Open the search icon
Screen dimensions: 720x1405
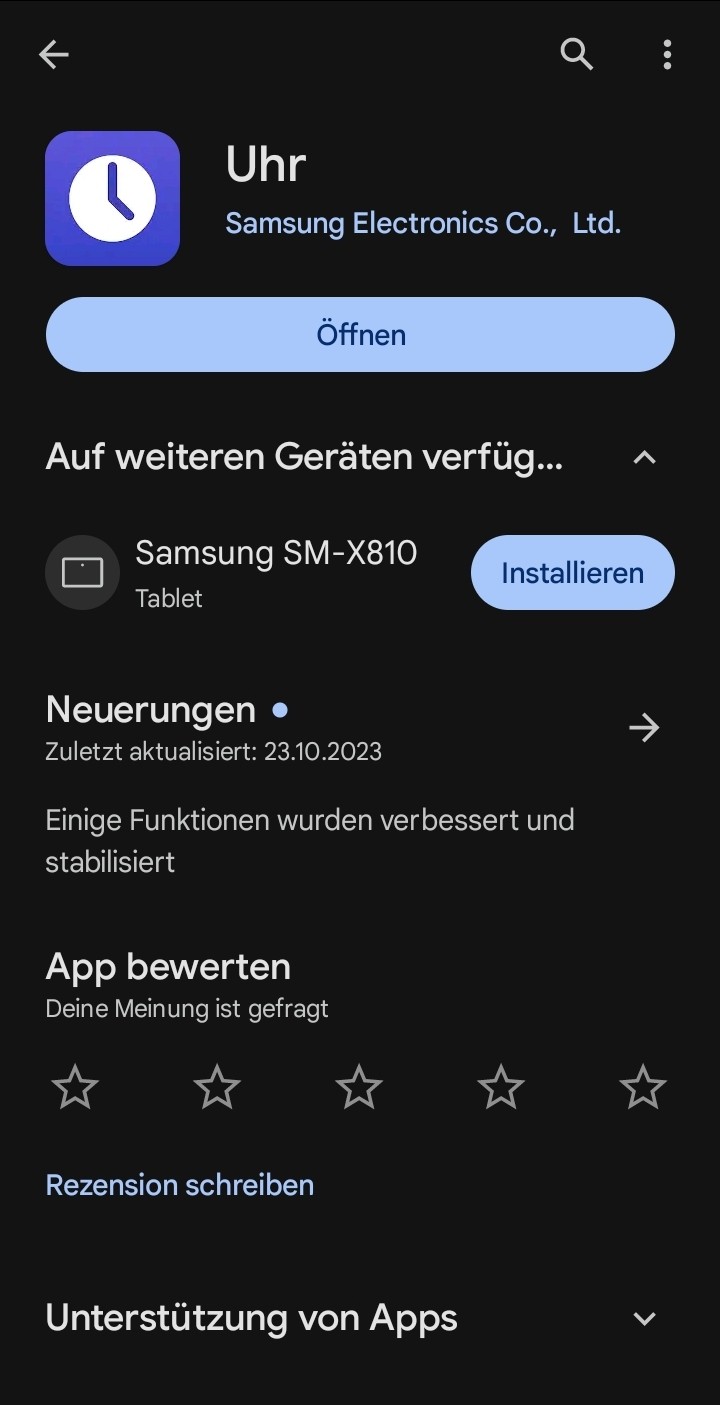pyautogui.click(x=577, y=55)
